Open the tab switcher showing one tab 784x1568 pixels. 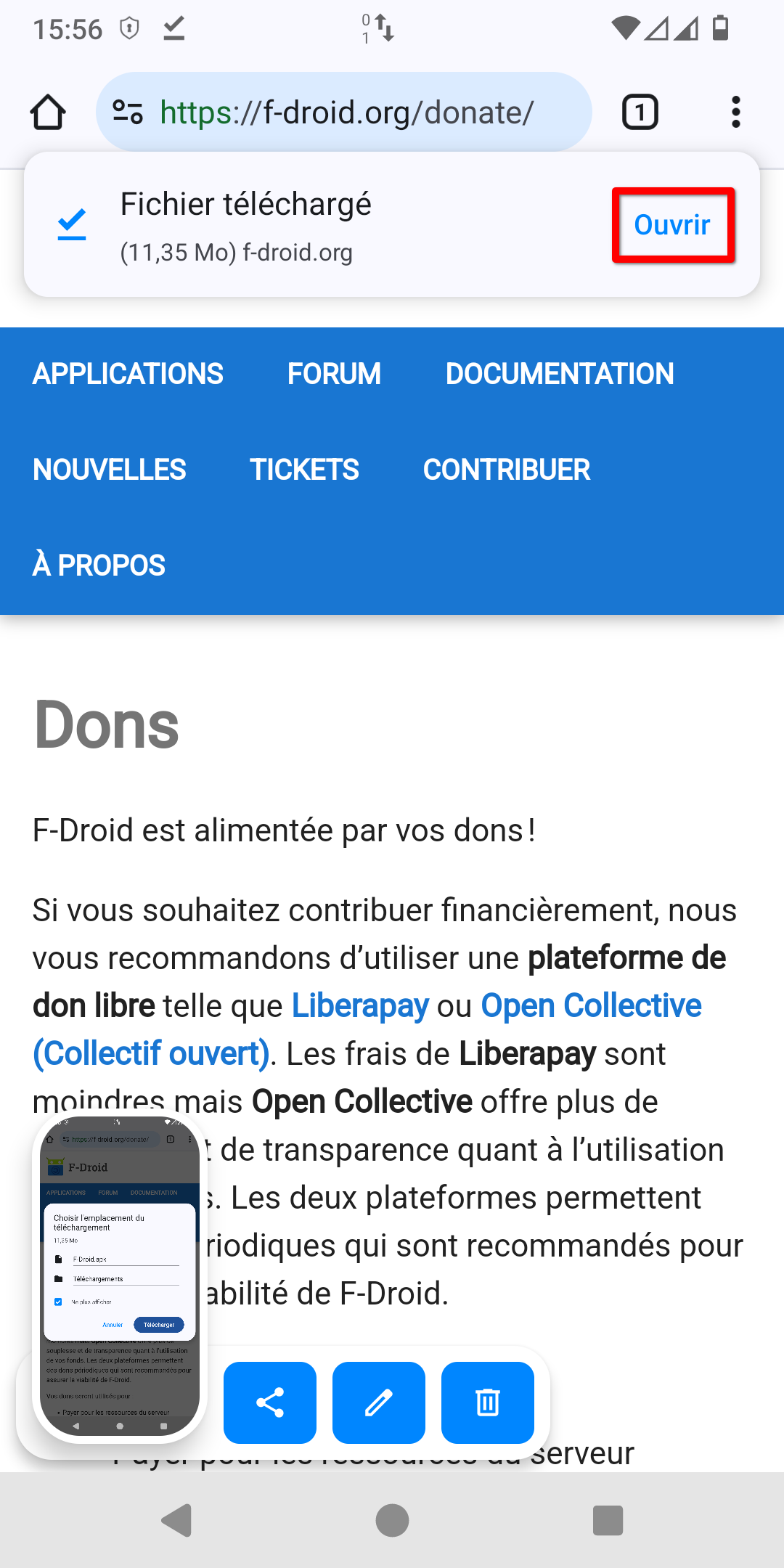[640, 111]
